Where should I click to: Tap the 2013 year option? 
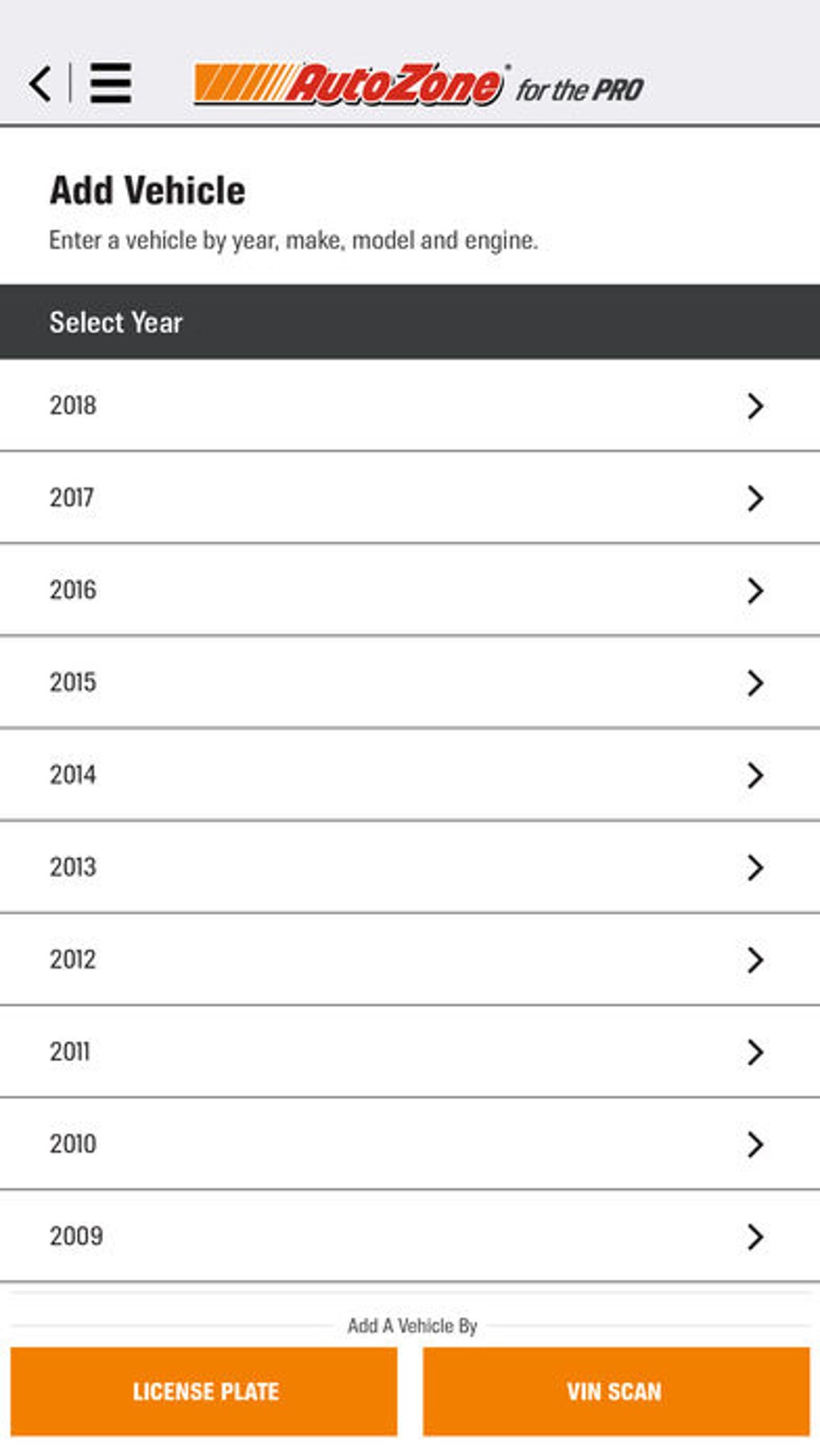point(410,867)
